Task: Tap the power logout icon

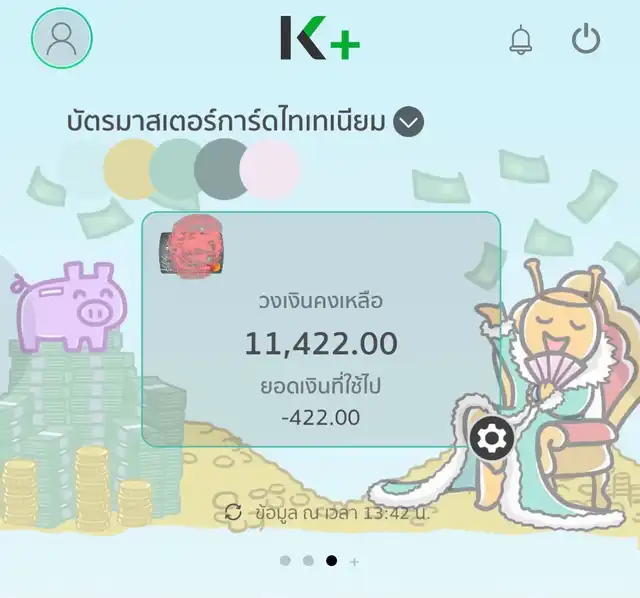Action: click(586, 39)
